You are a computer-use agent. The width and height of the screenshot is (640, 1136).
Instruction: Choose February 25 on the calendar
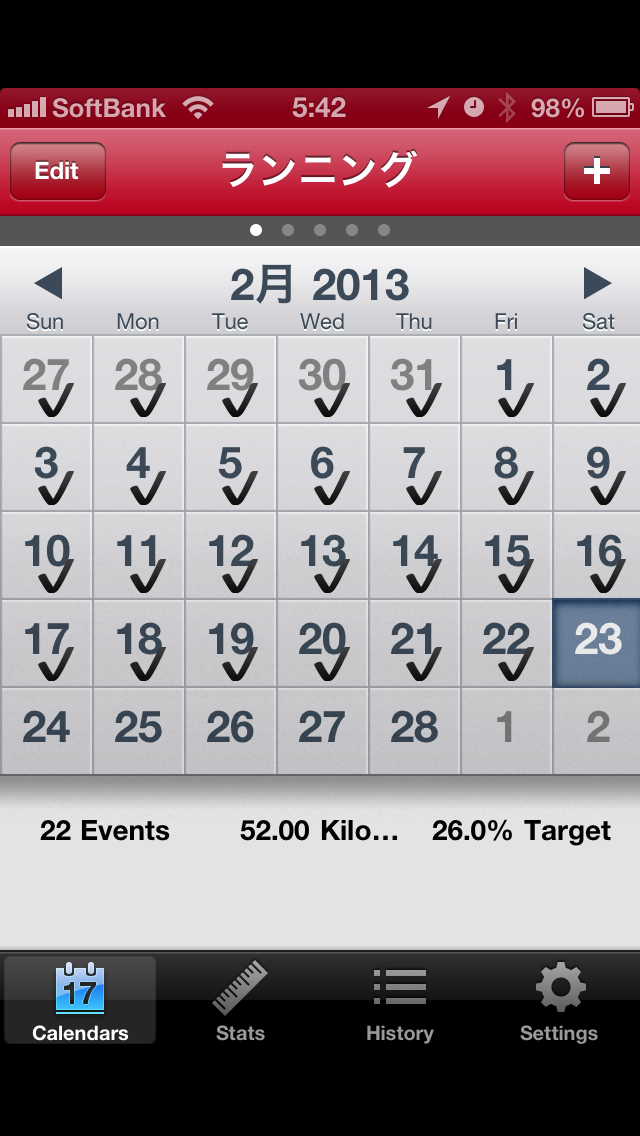pyautogui.click(x=138, y=731)
